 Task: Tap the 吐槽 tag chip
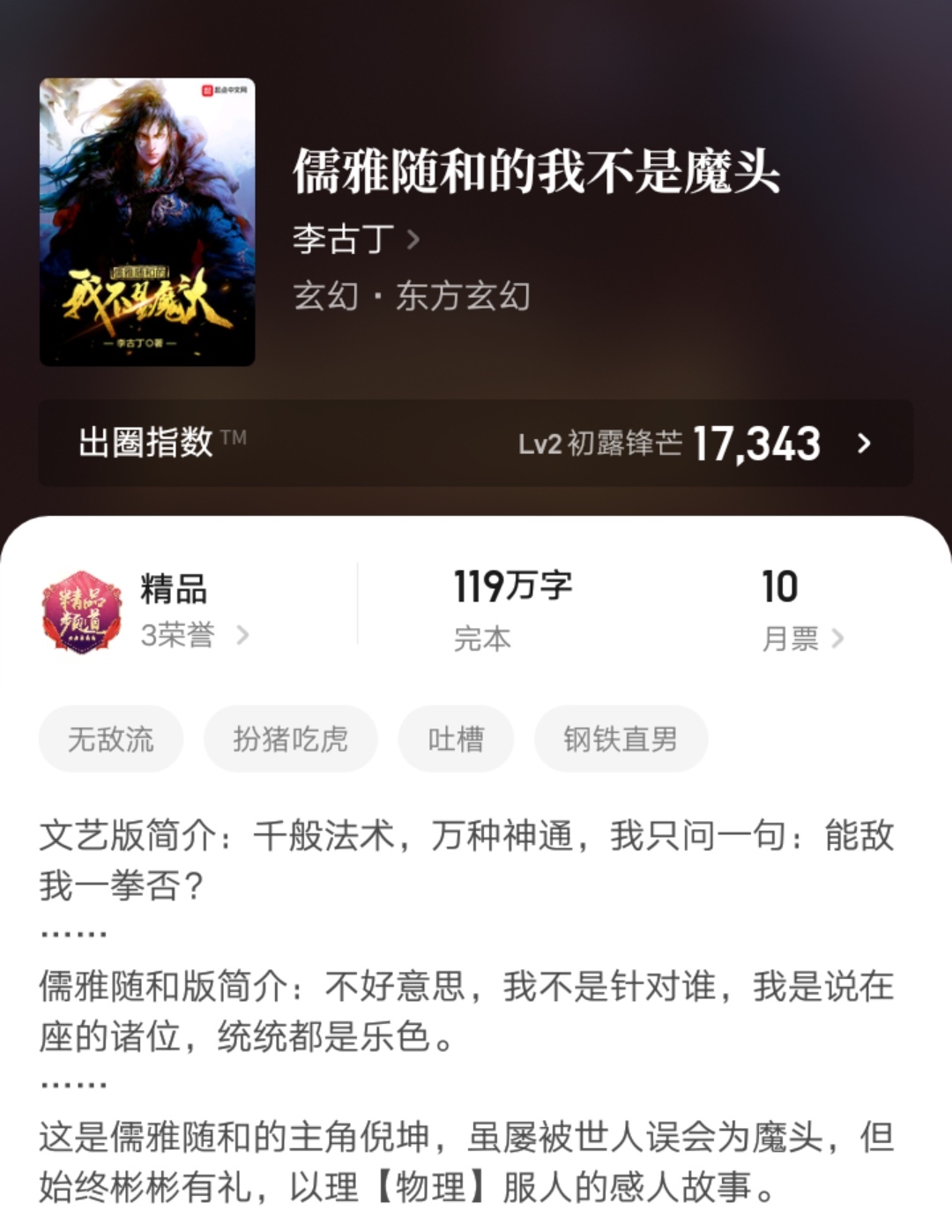(x=456, y=739)
